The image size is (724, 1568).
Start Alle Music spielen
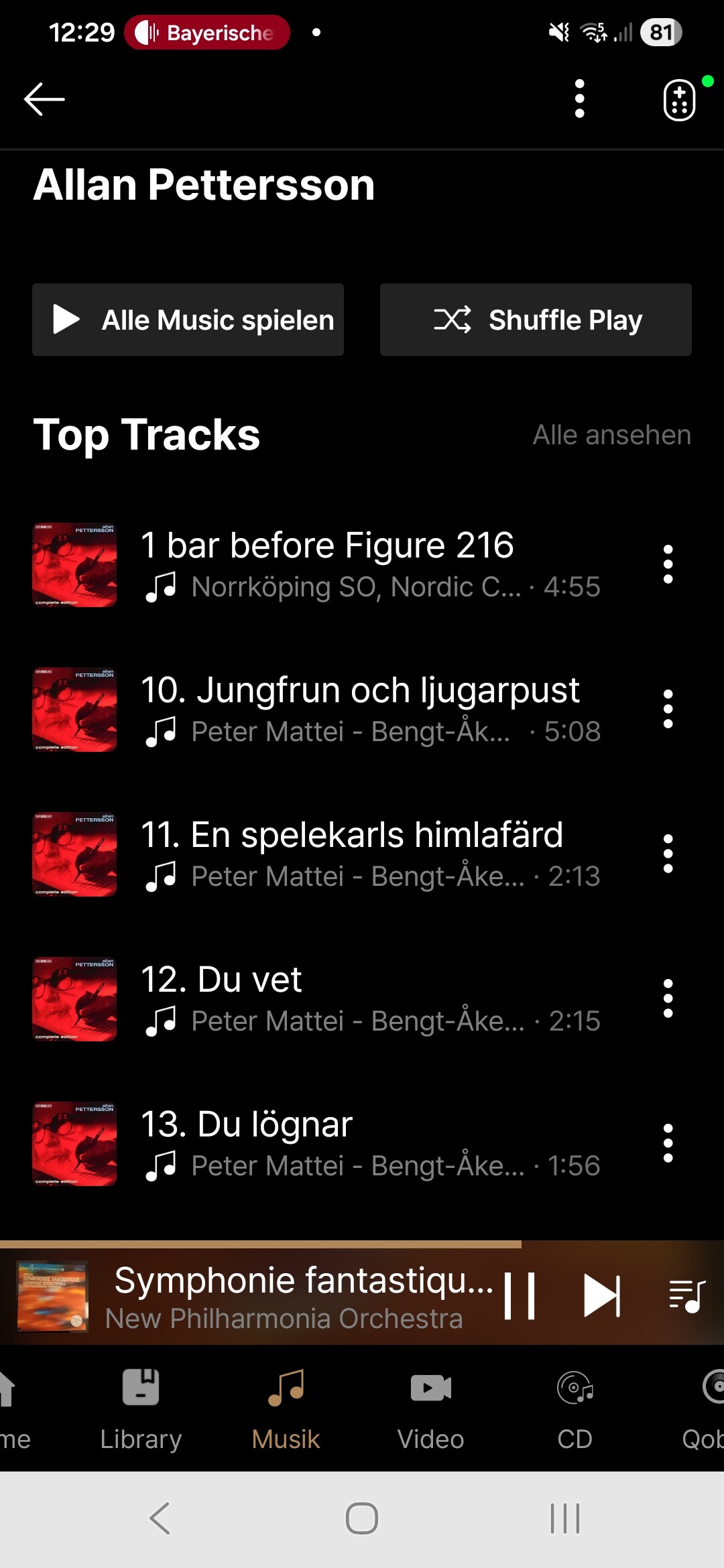click(188, 320)
